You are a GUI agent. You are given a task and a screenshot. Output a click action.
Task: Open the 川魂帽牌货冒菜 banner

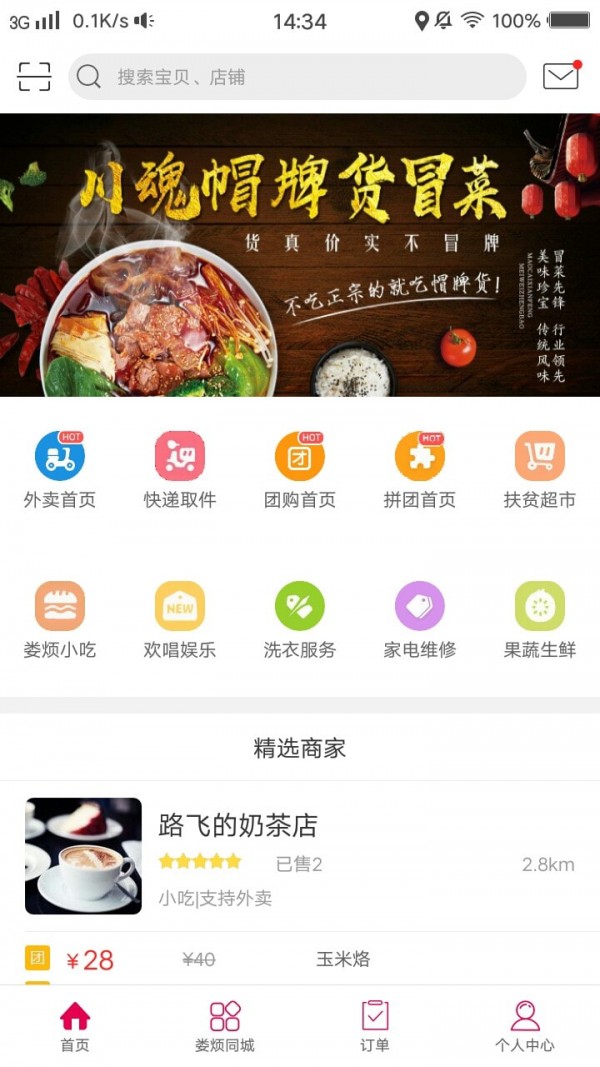pyautogui.click(x=300, y=255)
